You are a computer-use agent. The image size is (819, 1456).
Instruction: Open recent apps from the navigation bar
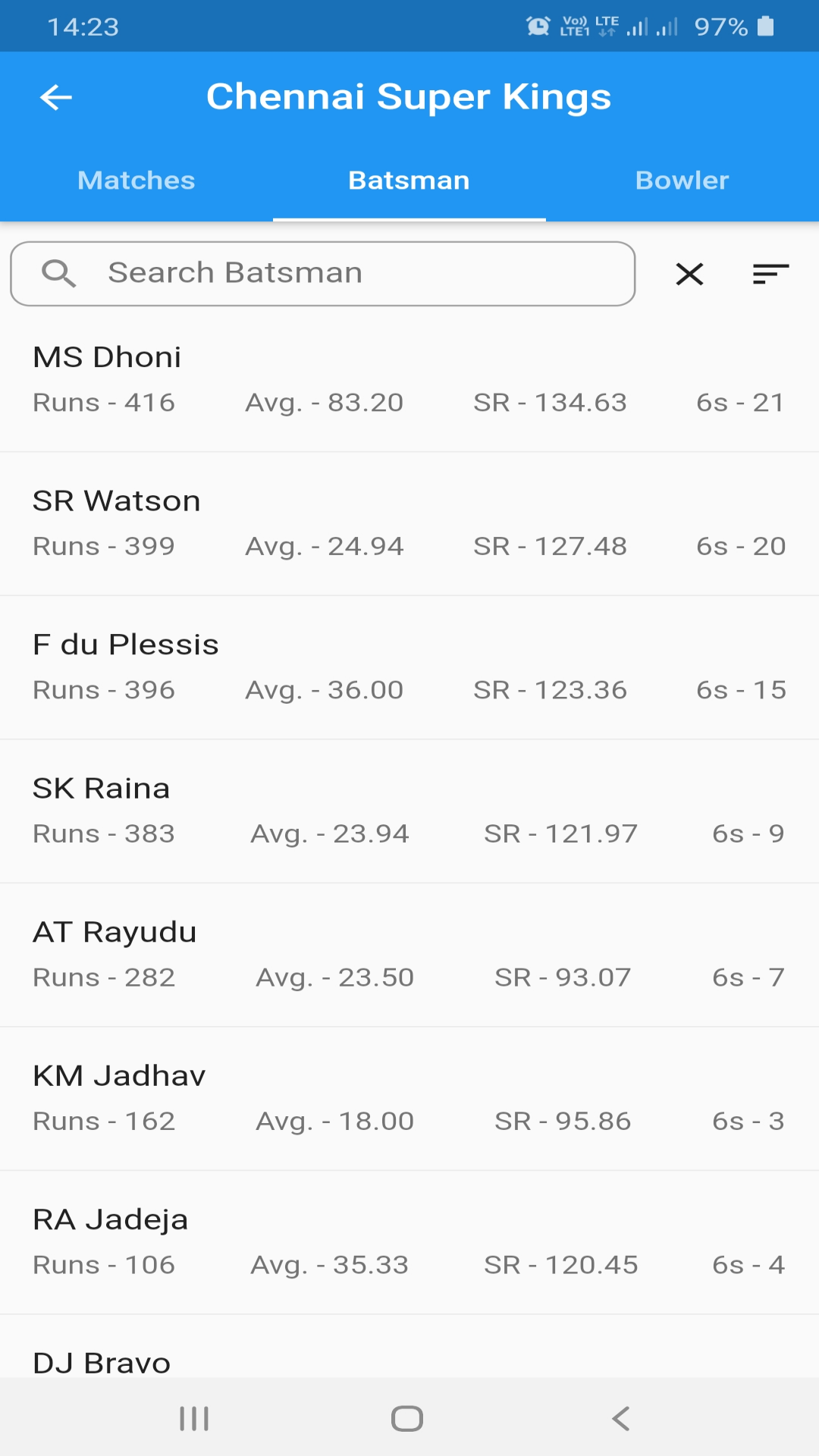point(194,1418)
